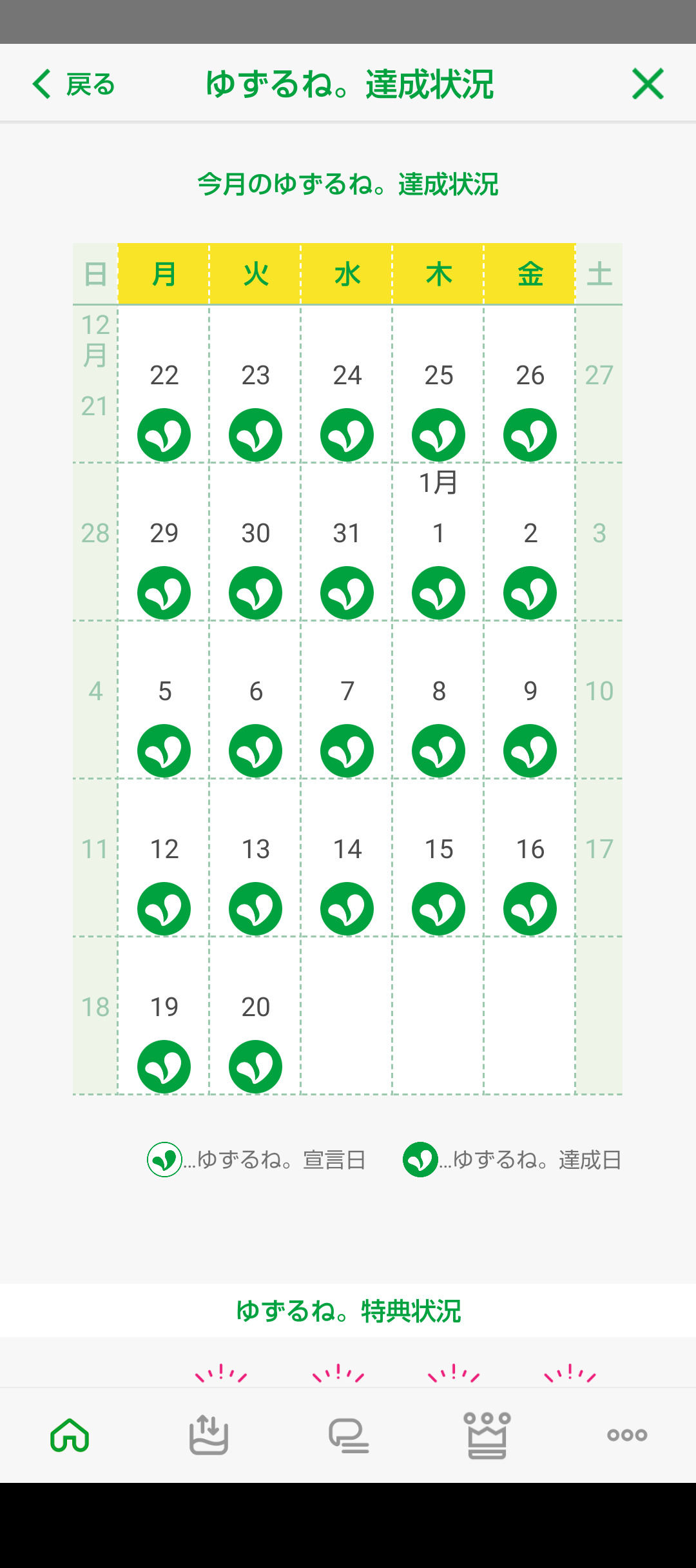
Task: Close the ゆずるね。達成状況 screen
Action: tap(648, 84)
